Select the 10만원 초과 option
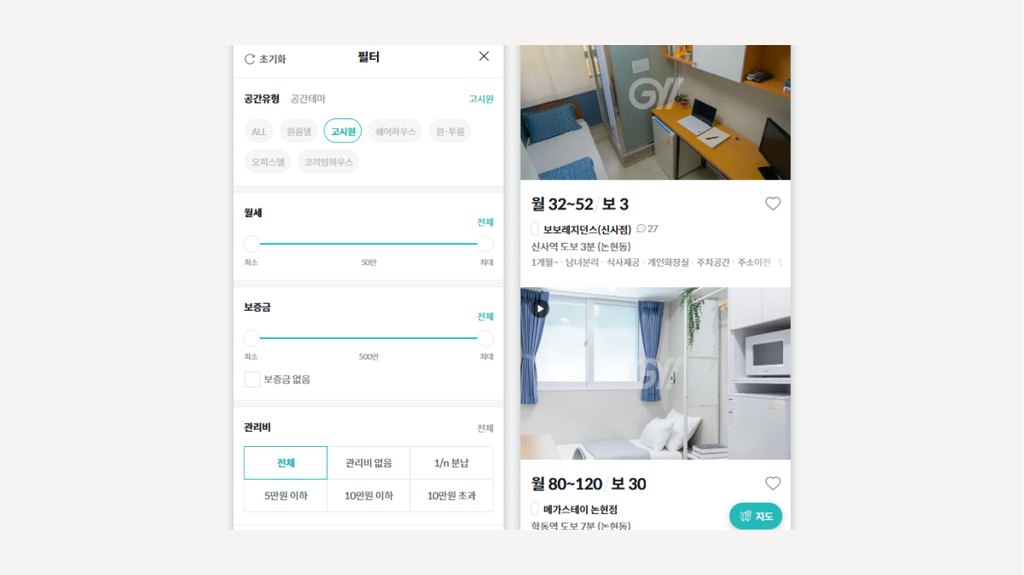Screen dimensions: 1024x575 [x=451, y=495]
